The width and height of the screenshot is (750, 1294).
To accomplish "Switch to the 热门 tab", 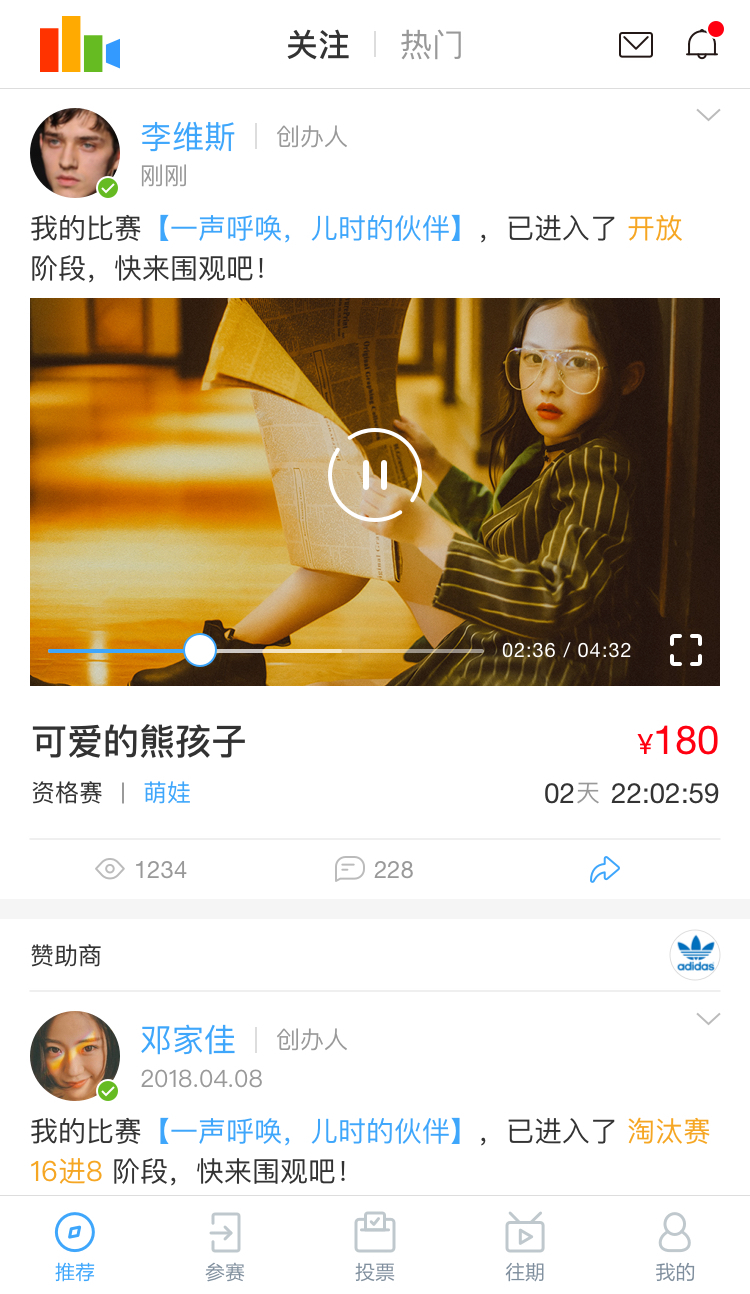I will click(x=431, y=45).
